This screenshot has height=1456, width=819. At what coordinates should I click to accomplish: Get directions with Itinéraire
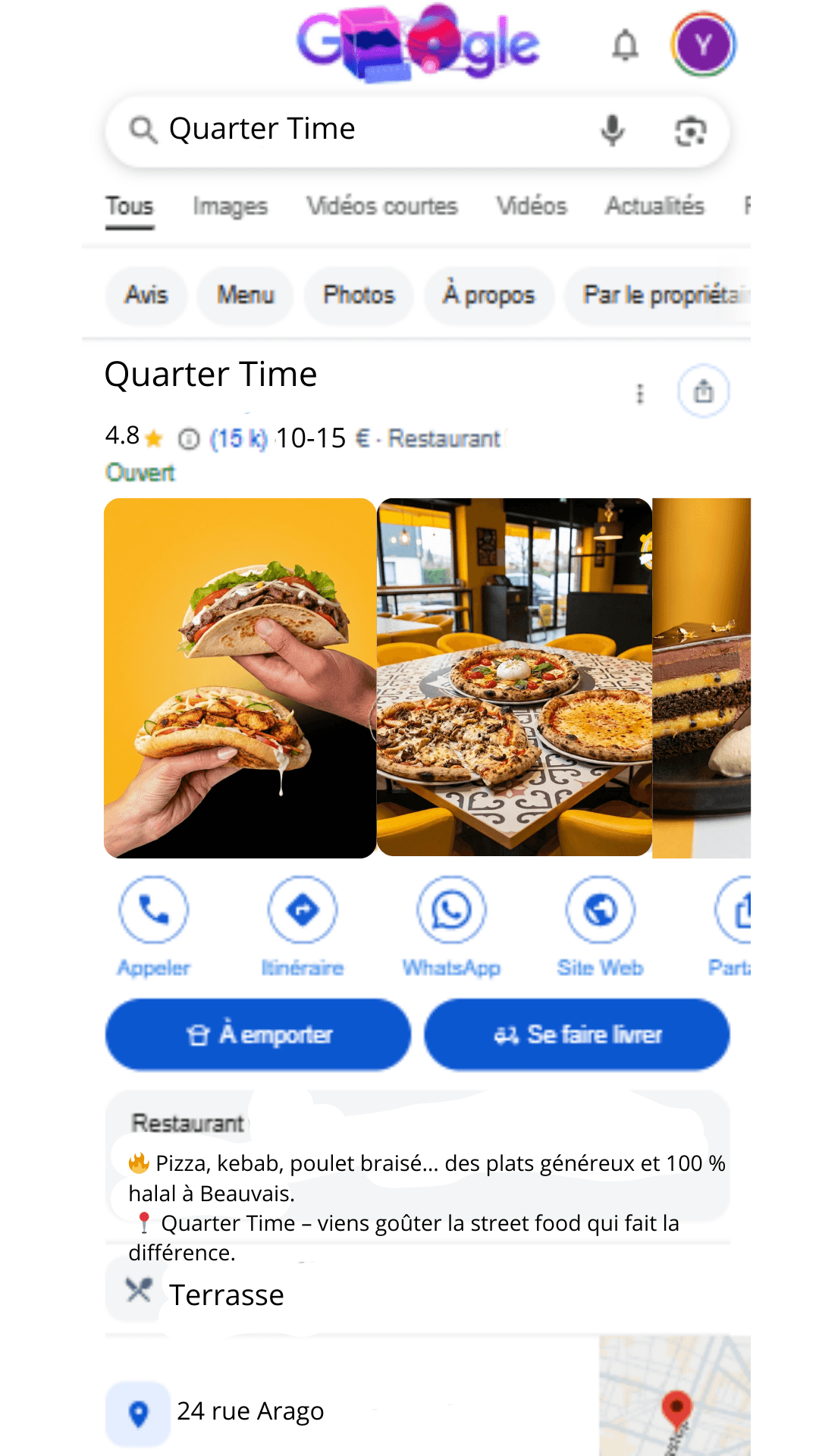point(303,910)
